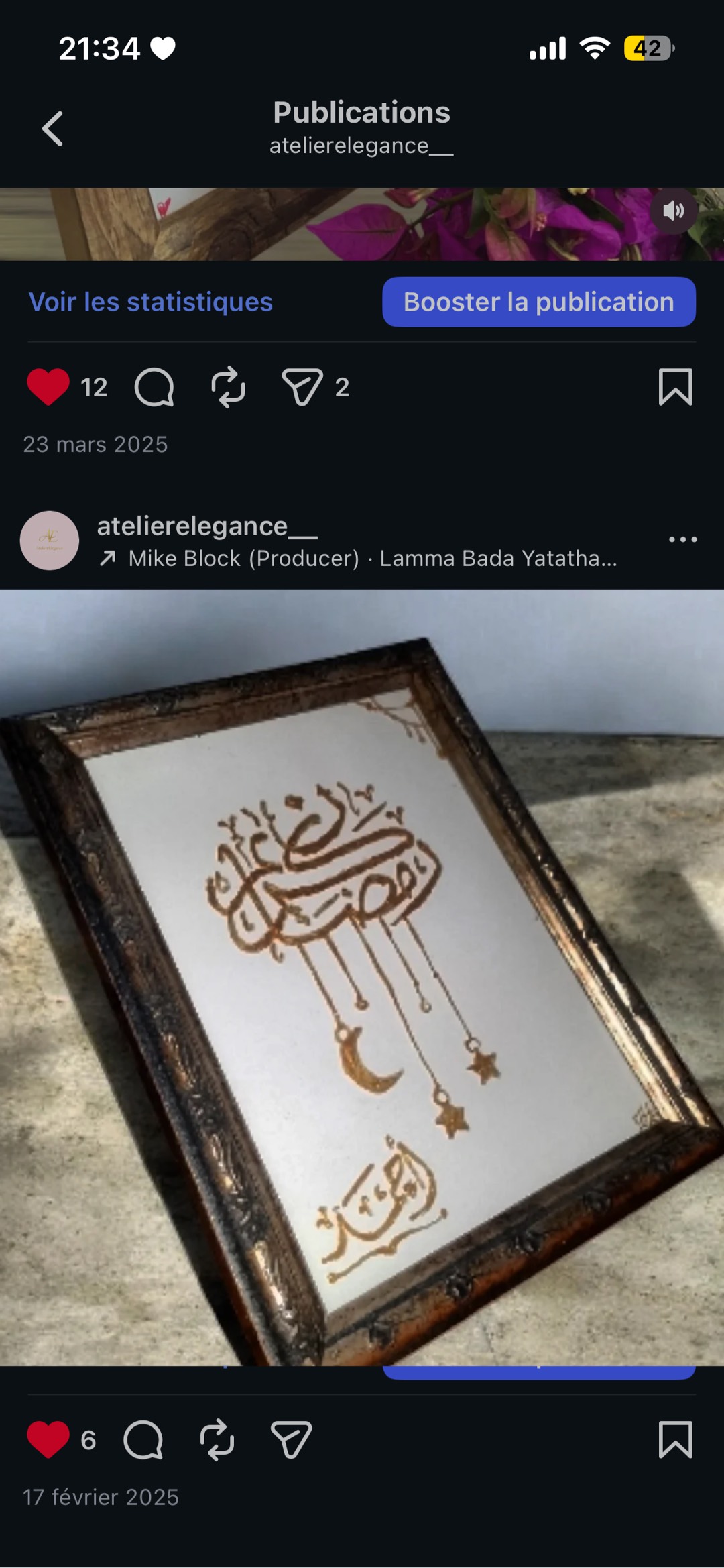The image size is (724, 1568).
Task: Unlike the 23 mars 2025 post
Action: 48,387
